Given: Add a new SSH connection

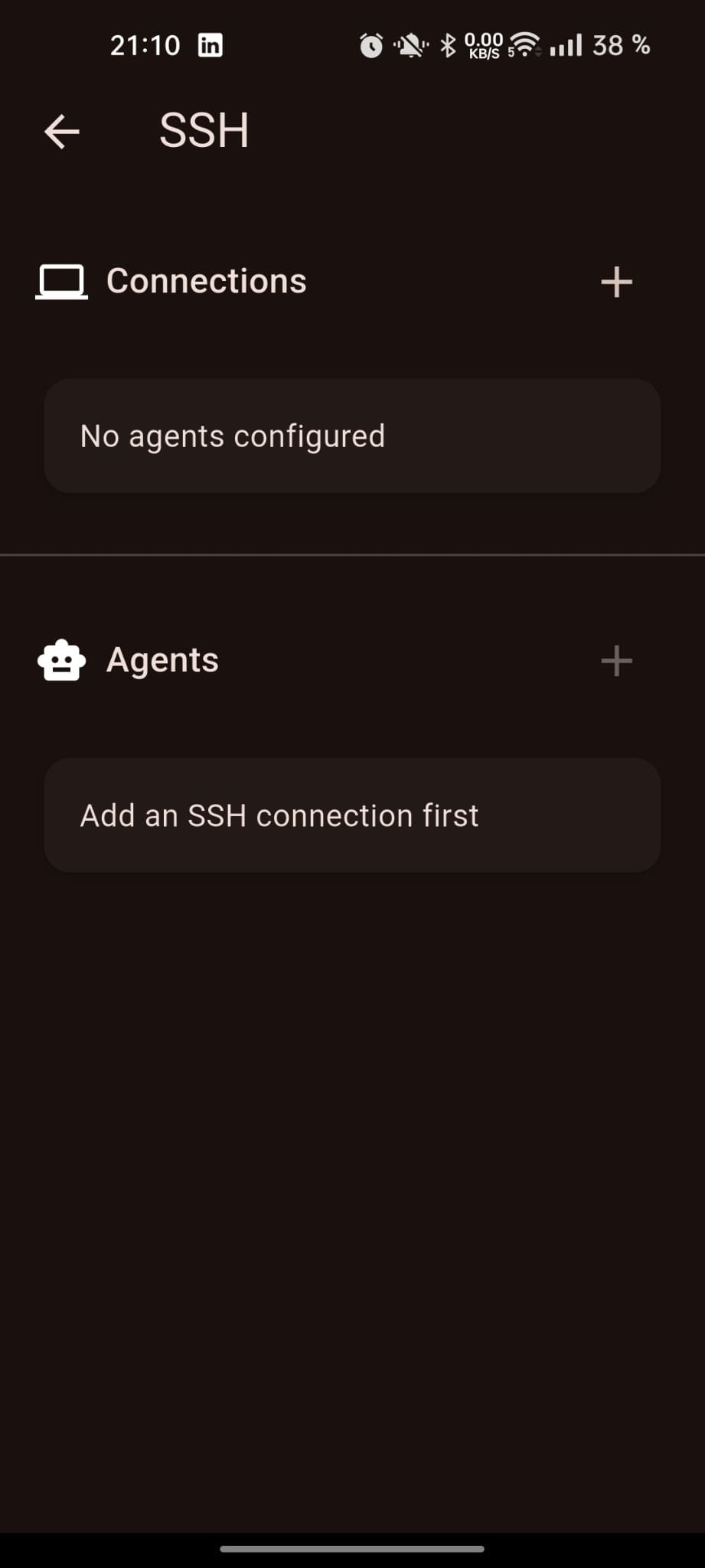Looking at the screenshot, I should pyautogui.click(x=616, y=282).
